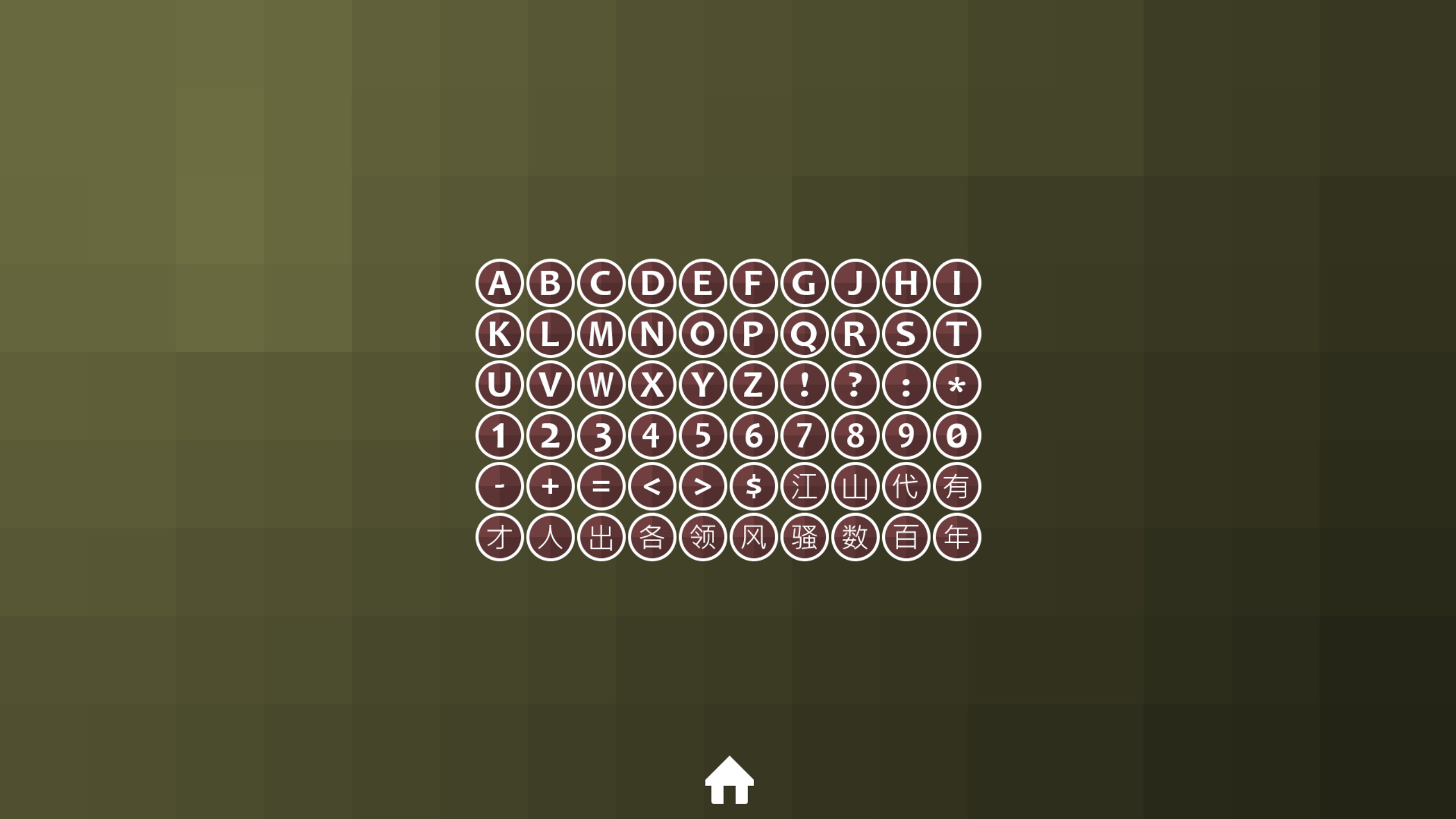Tap the letter Q circle
This screenshot has height=819, width=1456.
pyautogui.click(x=804, y=334)
